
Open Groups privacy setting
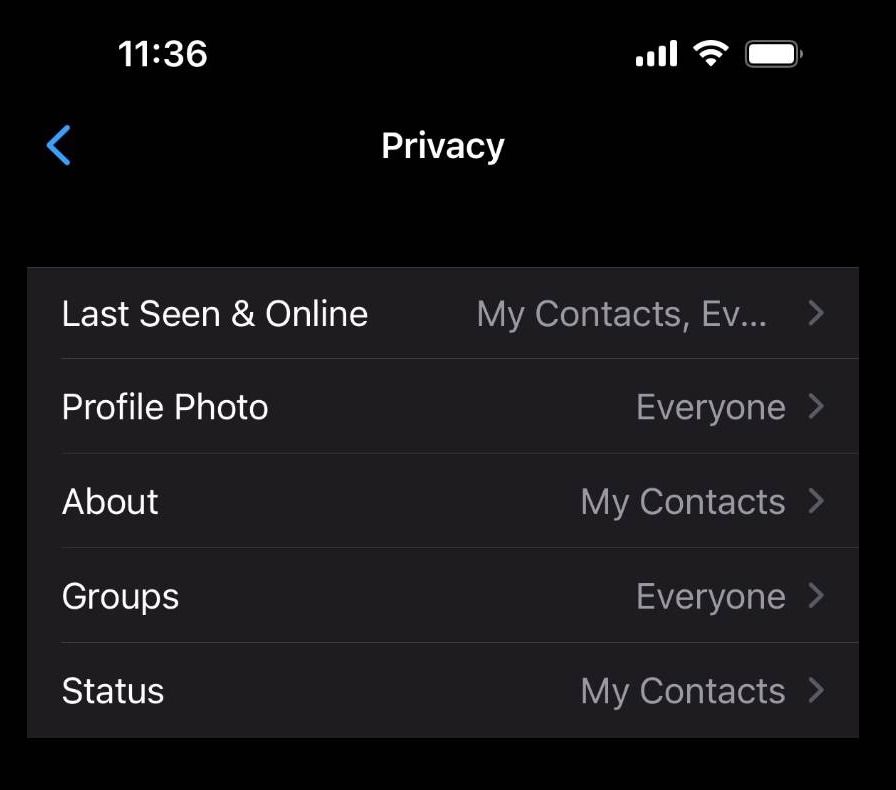pos(442,596)
